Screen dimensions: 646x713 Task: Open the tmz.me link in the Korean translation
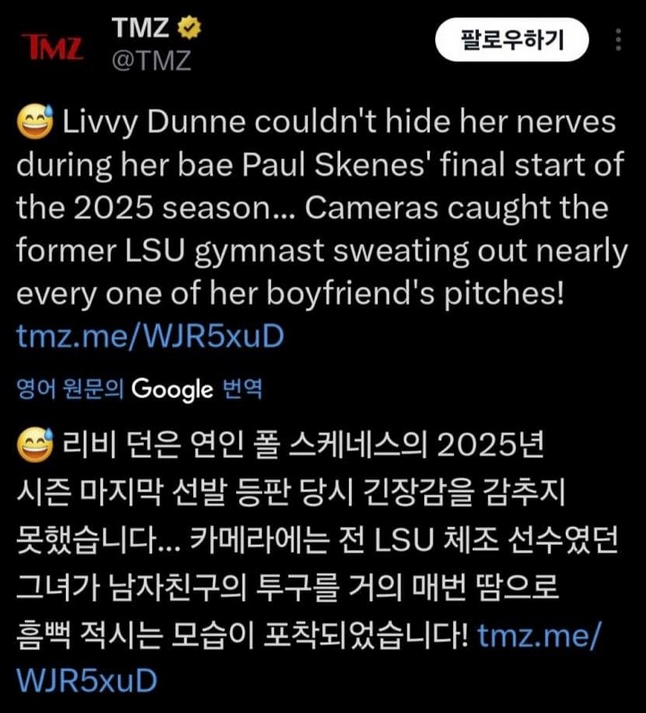(538, 636)
